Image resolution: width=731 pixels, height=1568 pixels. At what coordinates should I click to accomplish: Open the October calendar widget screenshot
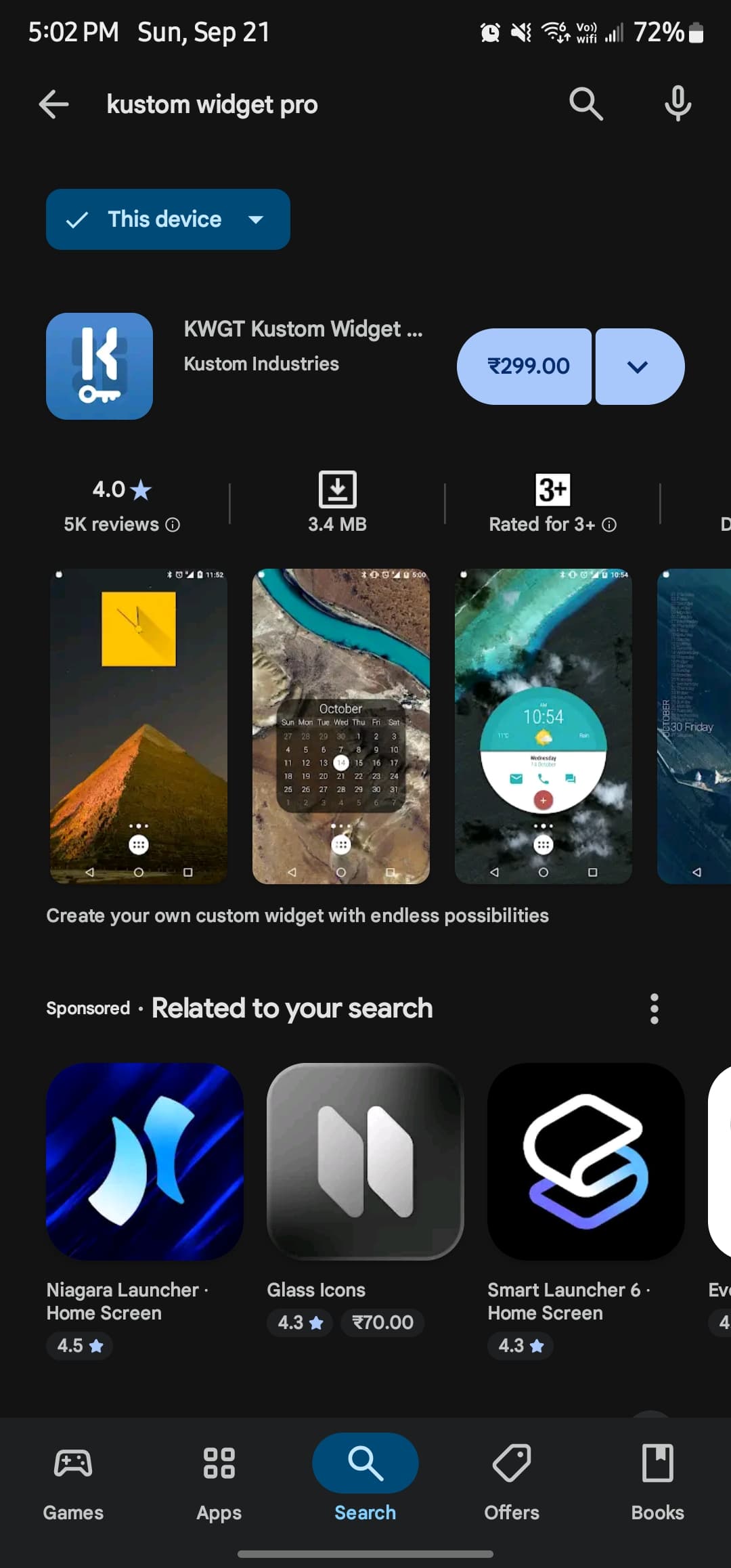[340, 726]
